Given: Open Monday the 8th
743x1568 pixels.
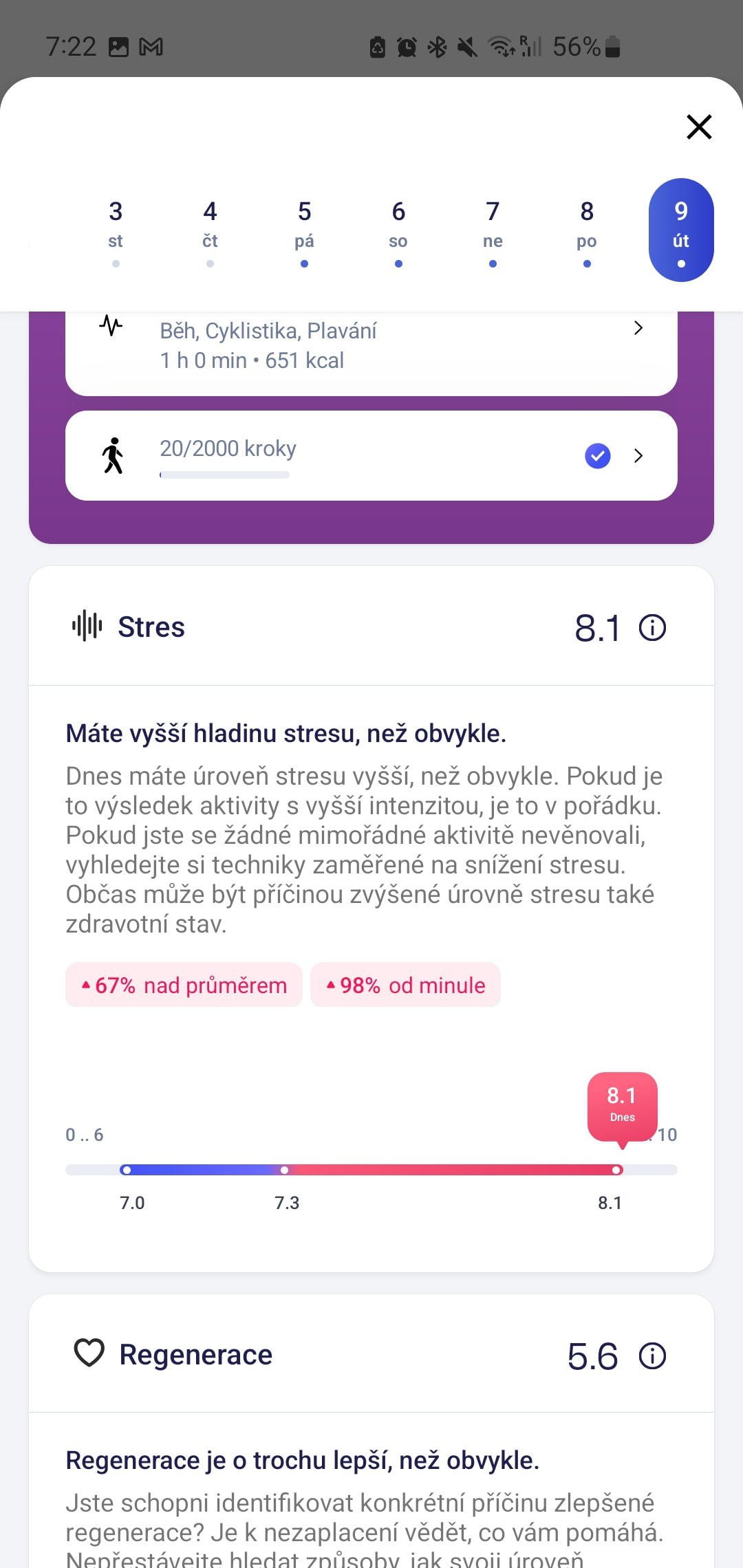Looking at the screenshot, I should tap(587, 230).
